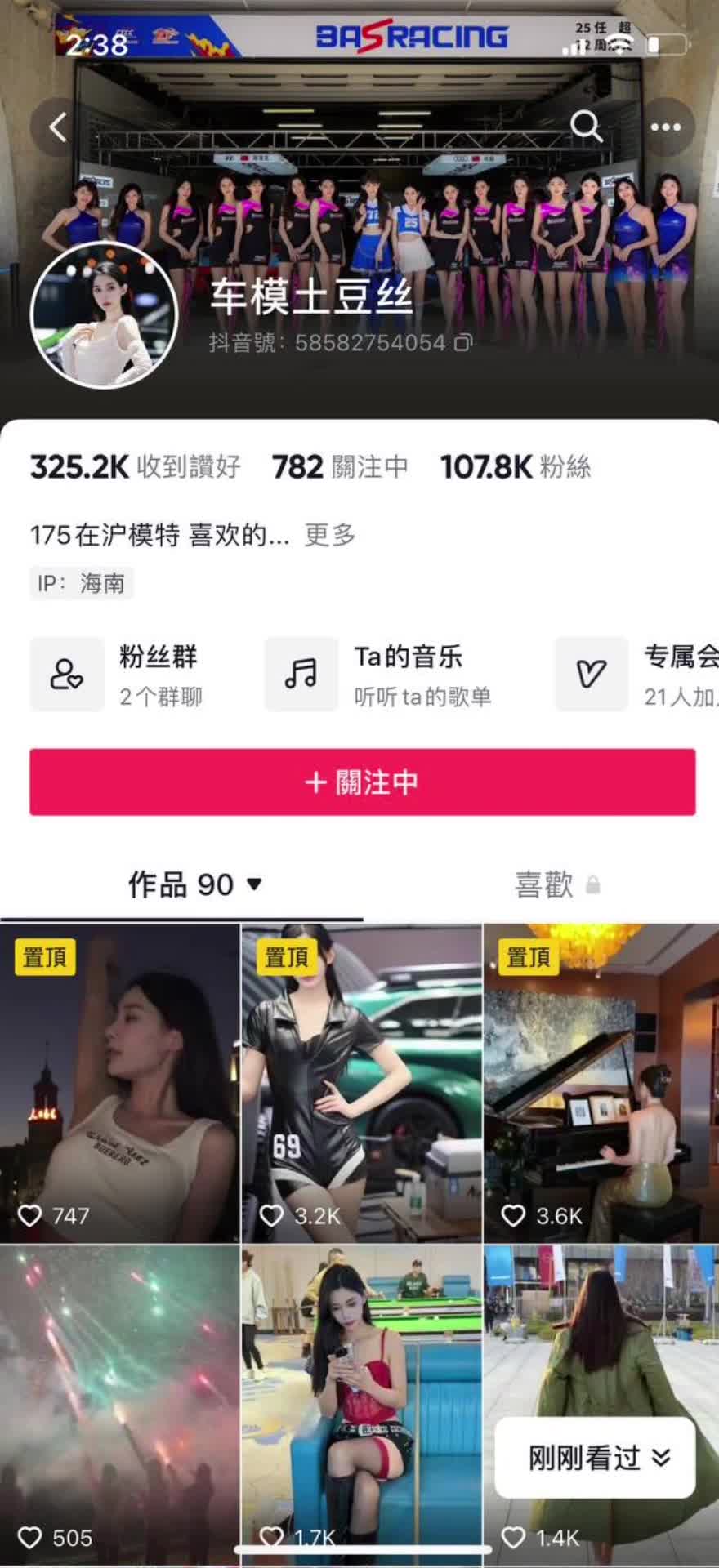Copy the Douyin ID number
The width and height of the screenshot is (719, 1568).
[463, 342]
